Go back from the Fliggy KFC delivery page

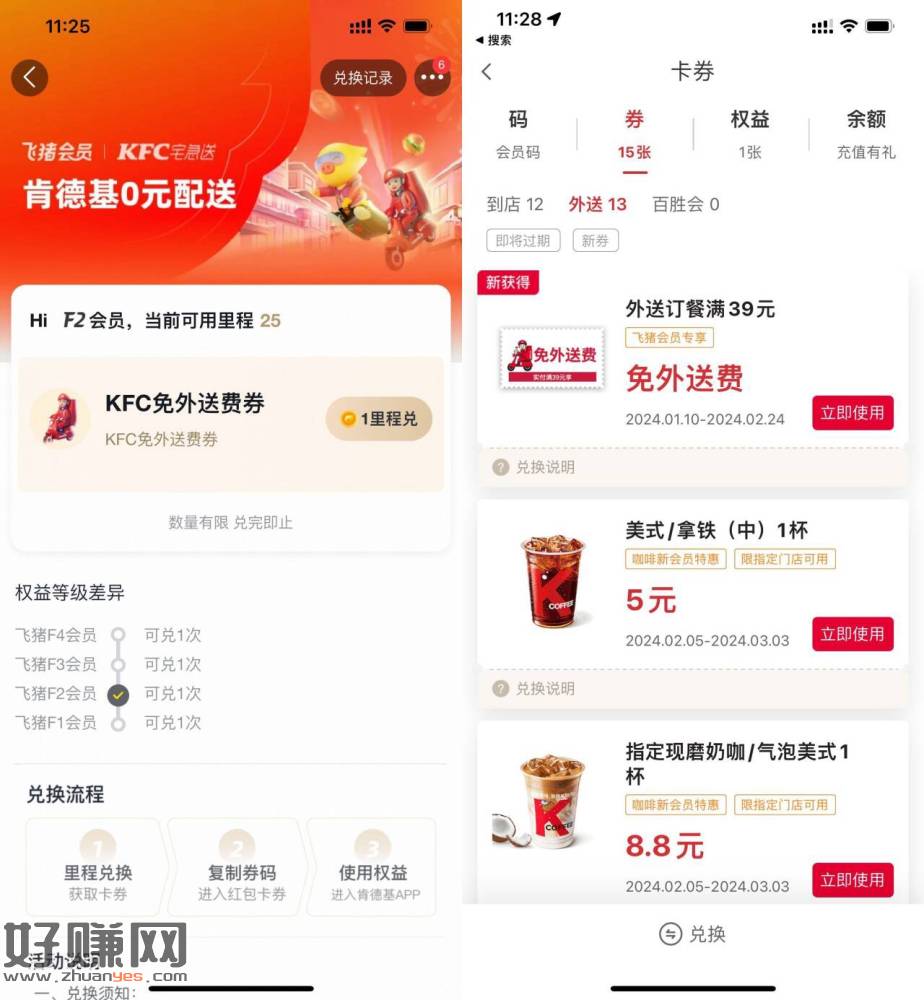29,77
